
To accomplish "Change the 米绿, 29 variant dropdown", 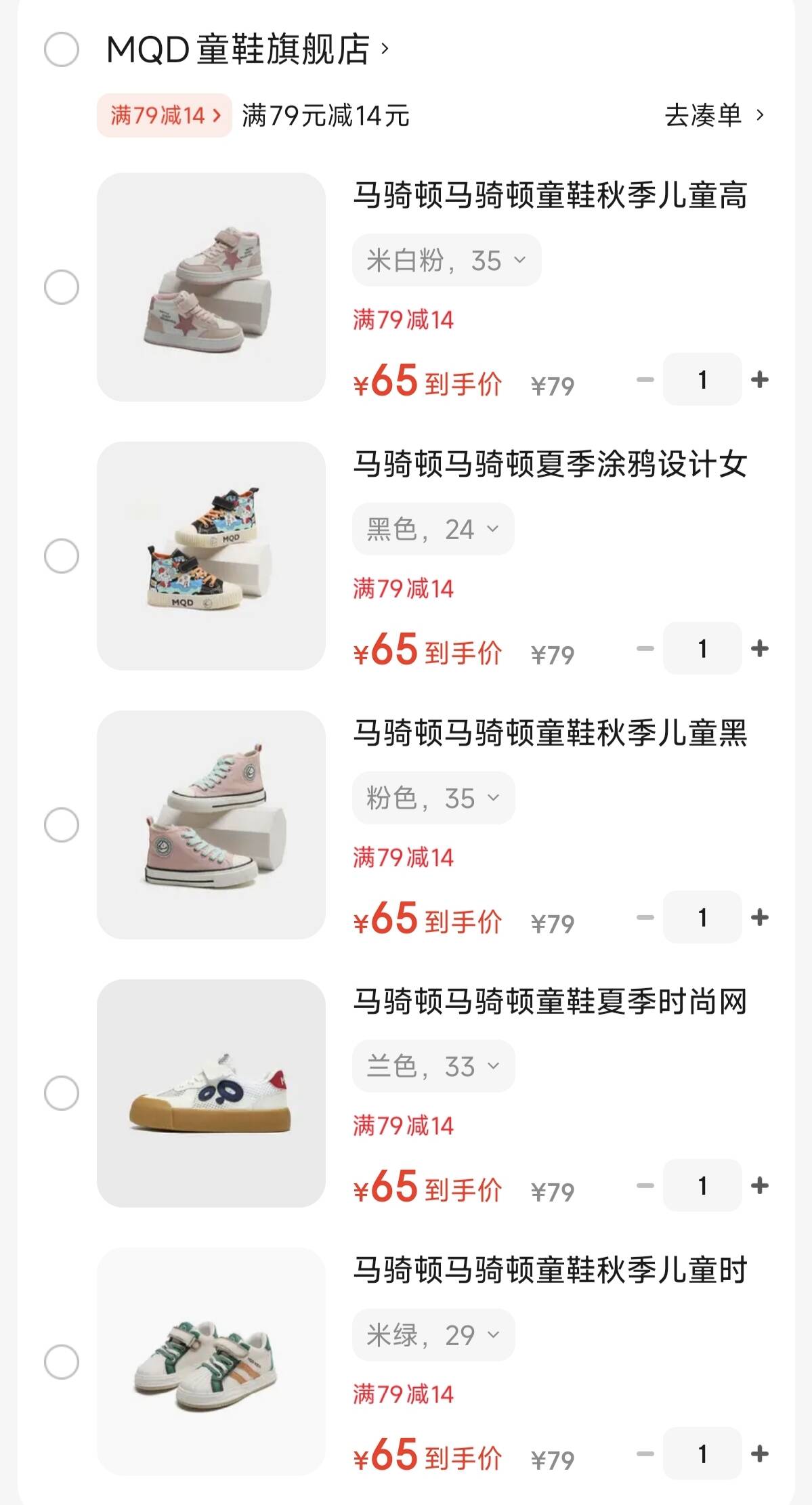I will click(433, 1335).
